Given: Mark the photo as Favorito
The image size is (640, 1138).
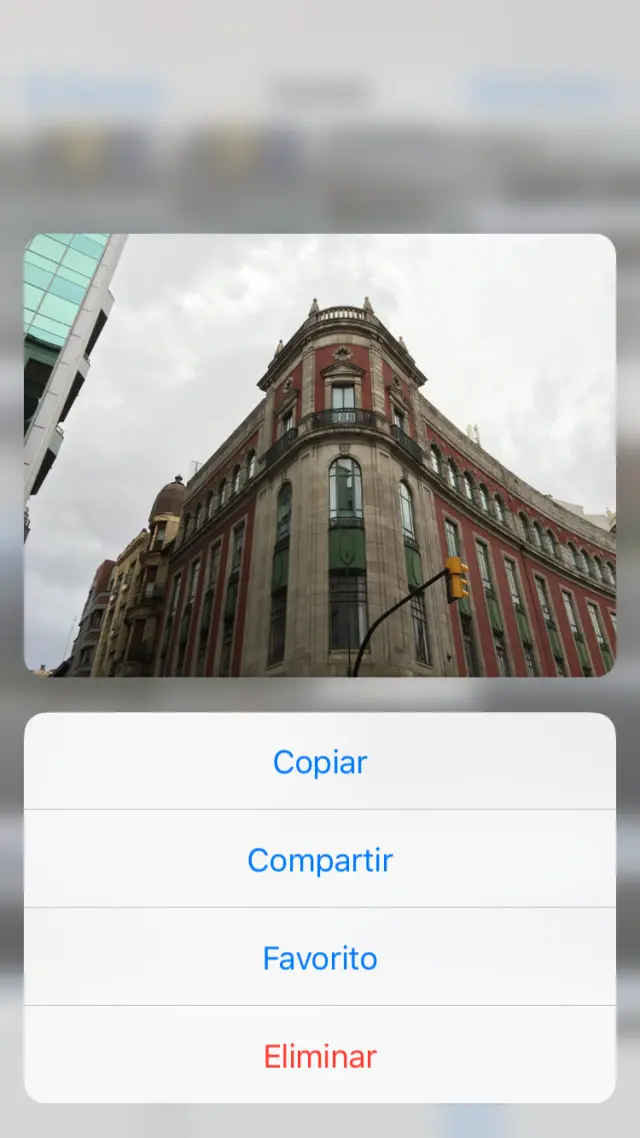Looking at the screenshot, I should point(320,958).
